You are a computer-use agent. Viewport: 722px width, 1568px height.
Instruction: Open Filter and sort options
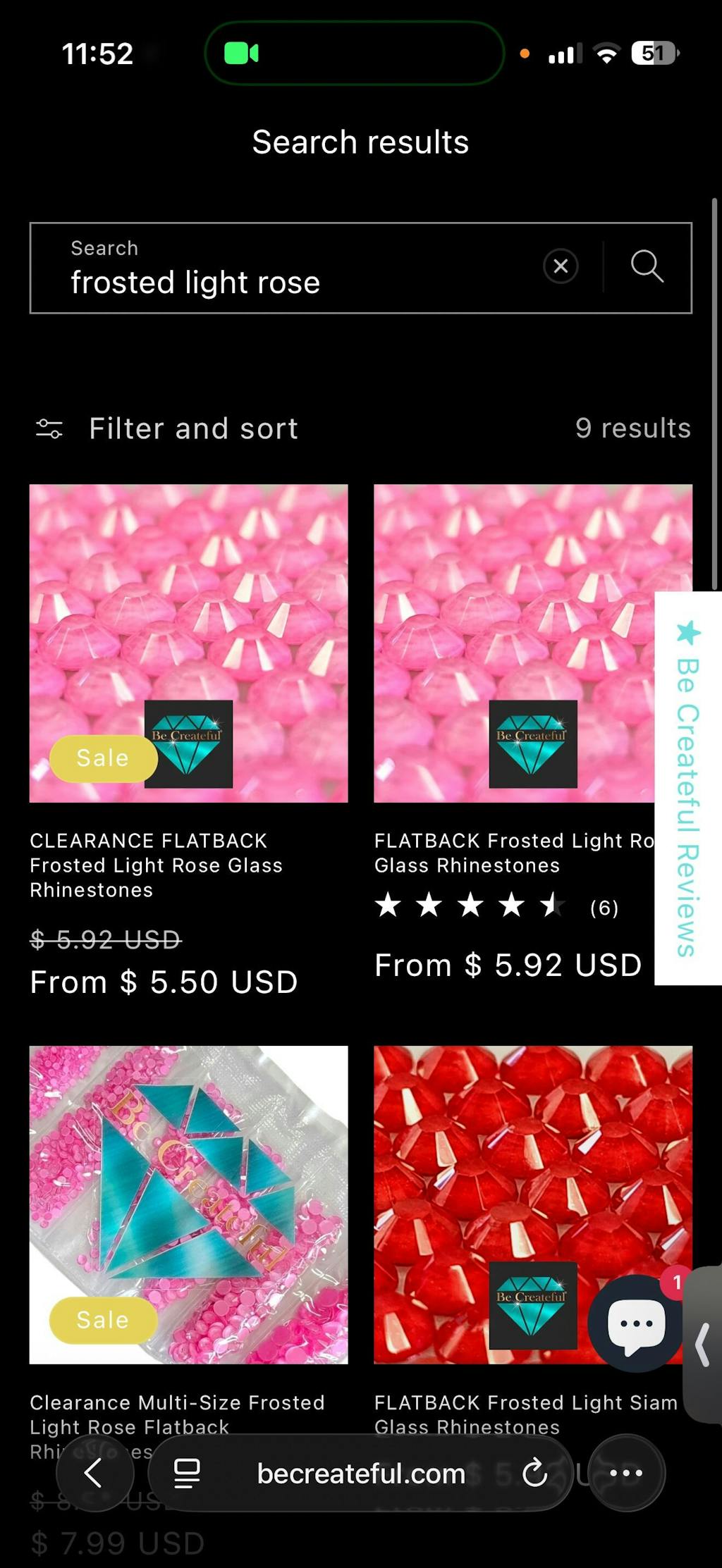coord(167,428)
